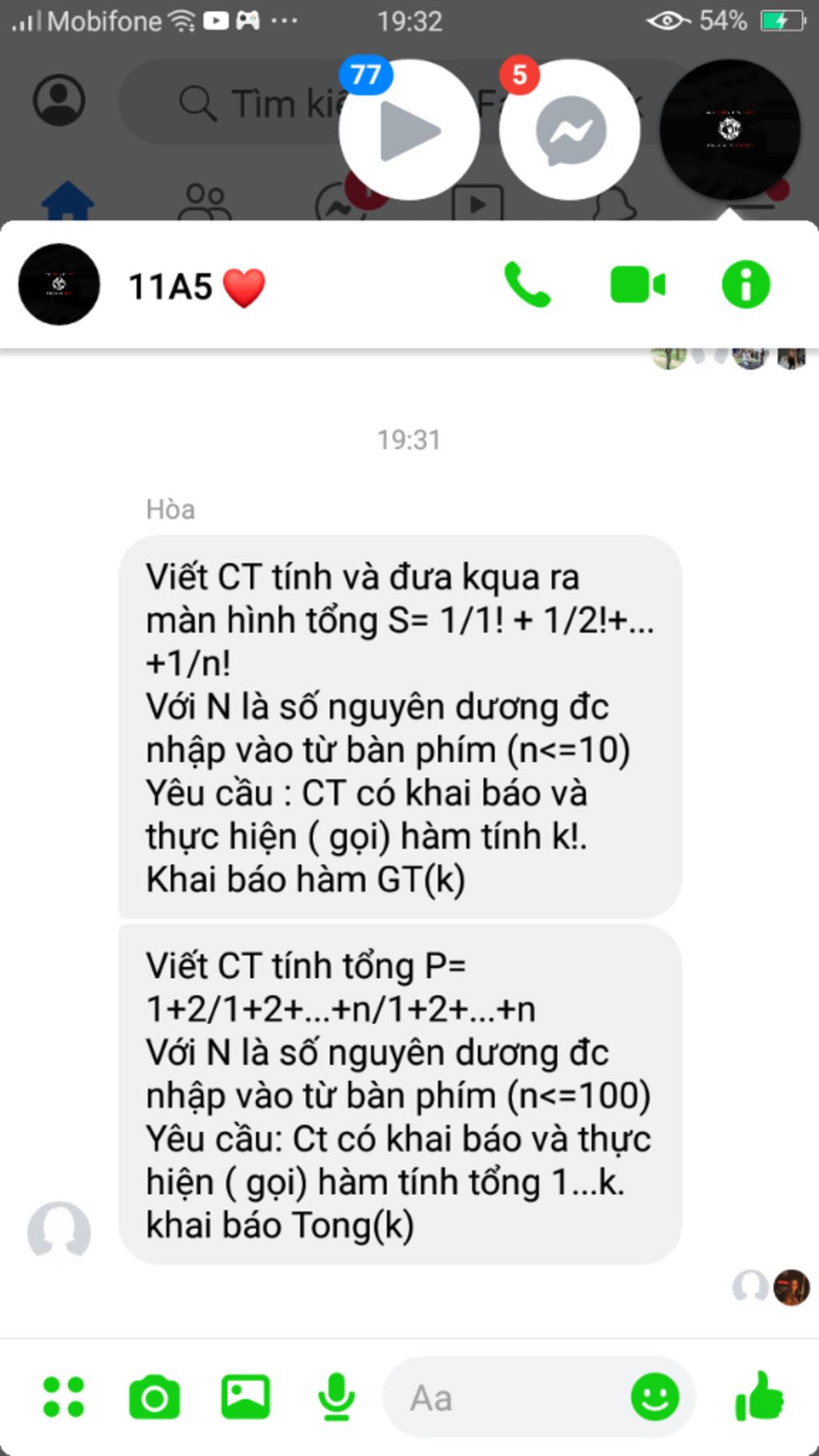
Task: Open the emoji picker smiley
Action: tap(655, 1398)
